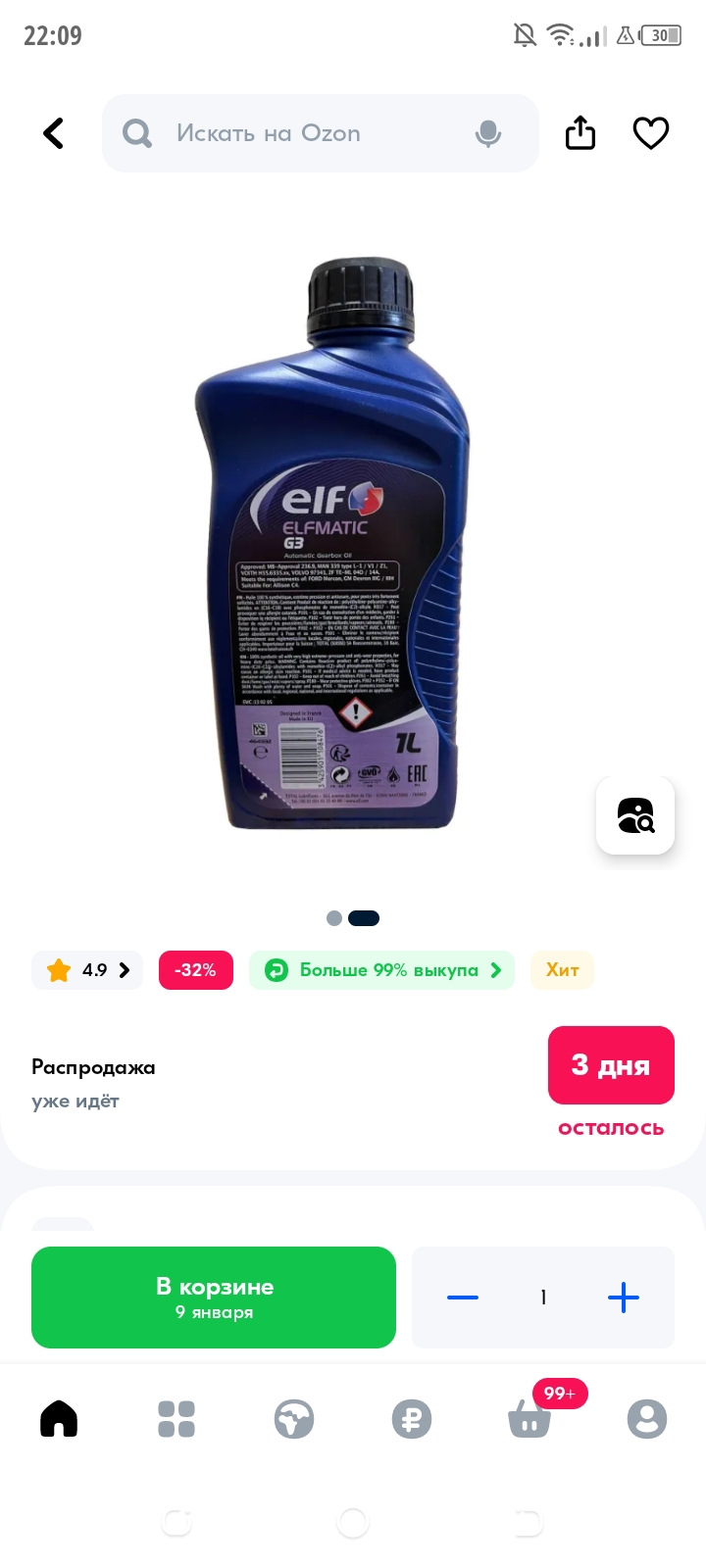Image resolution: width=706 pixels, height=1568 pixels.
Task: Open the cart via В корзине button
Action: [x=214, y=1298]
